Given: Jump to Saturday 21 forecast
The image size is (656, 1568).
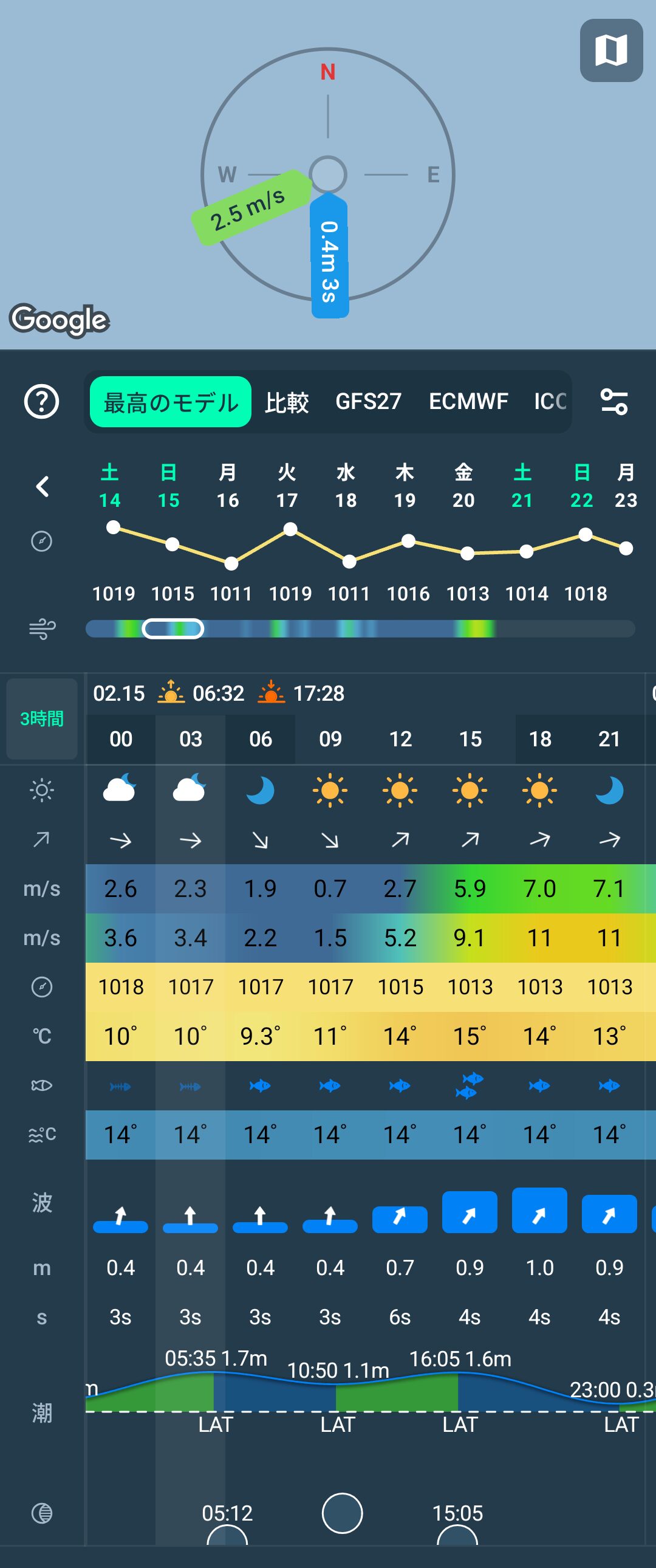Looking at the screenshot, I should tap(522, 486).
